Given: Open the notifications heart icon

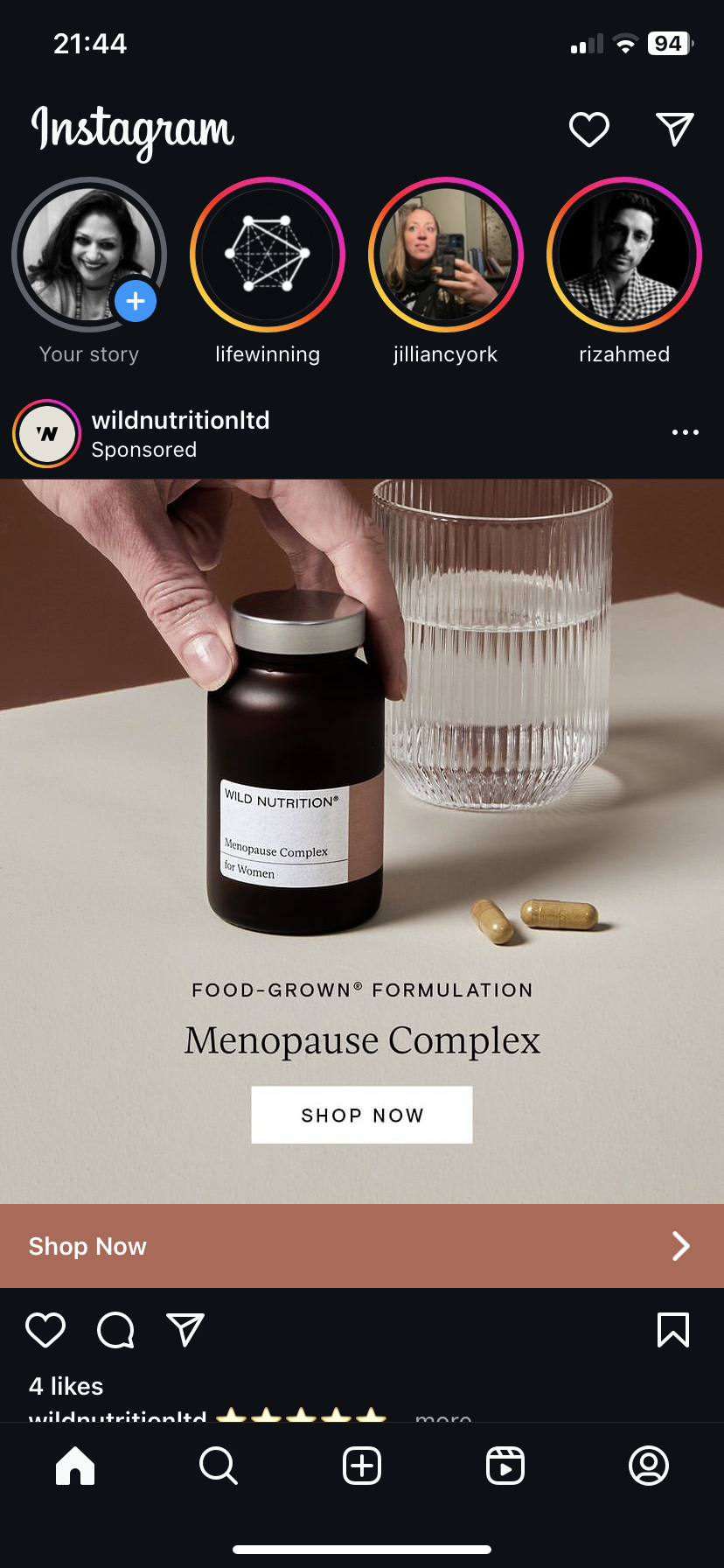Looking at the screenshot, I should click(x=588, y=129).
